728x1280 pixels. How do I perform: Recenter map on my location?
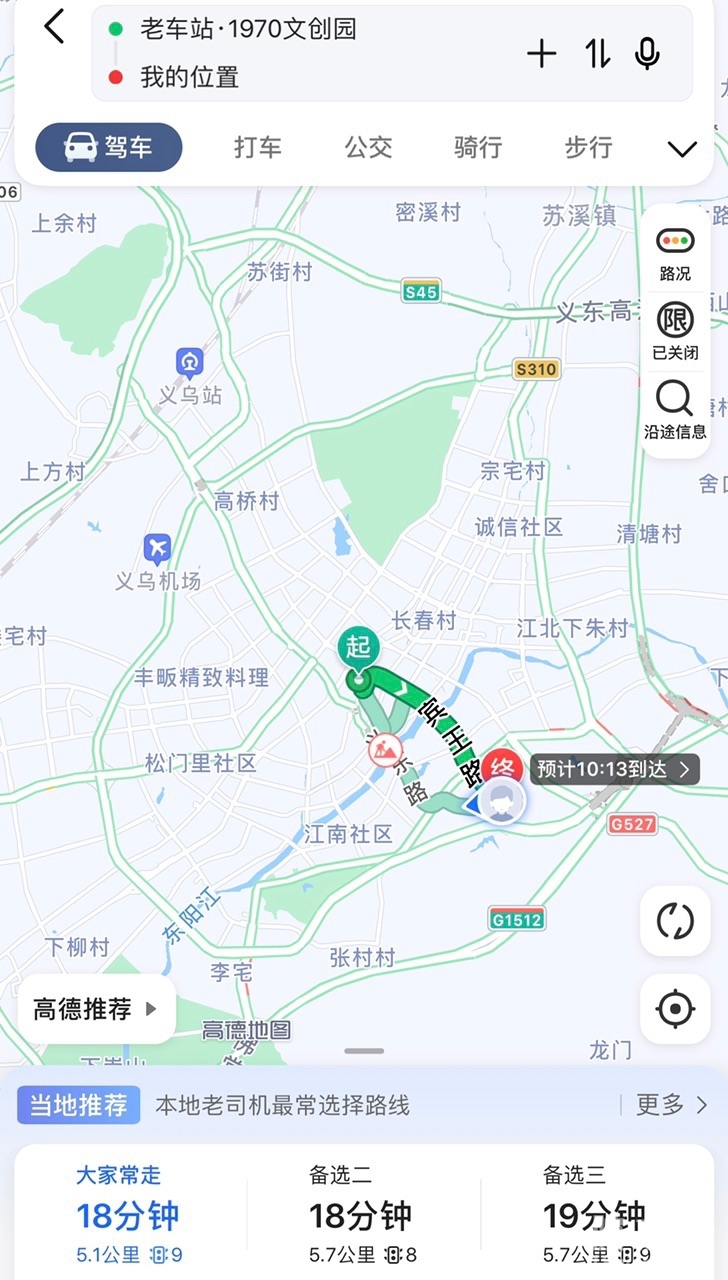(675, 1008)
